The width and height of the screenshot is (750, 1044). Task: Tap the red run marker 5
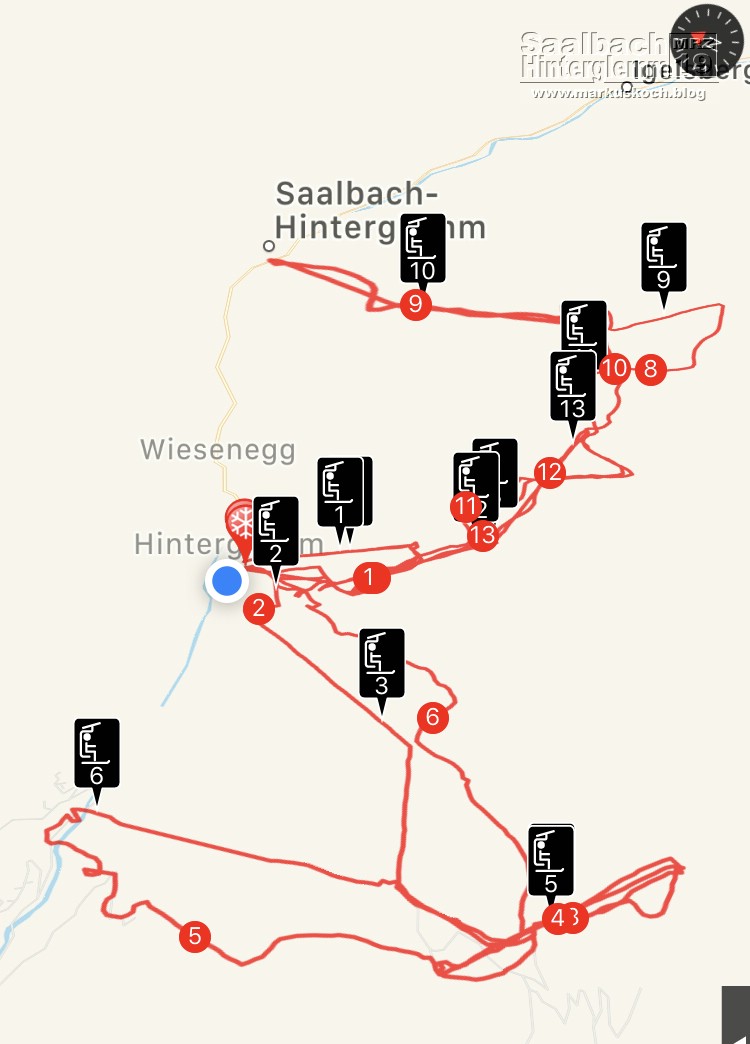point(195,937)
